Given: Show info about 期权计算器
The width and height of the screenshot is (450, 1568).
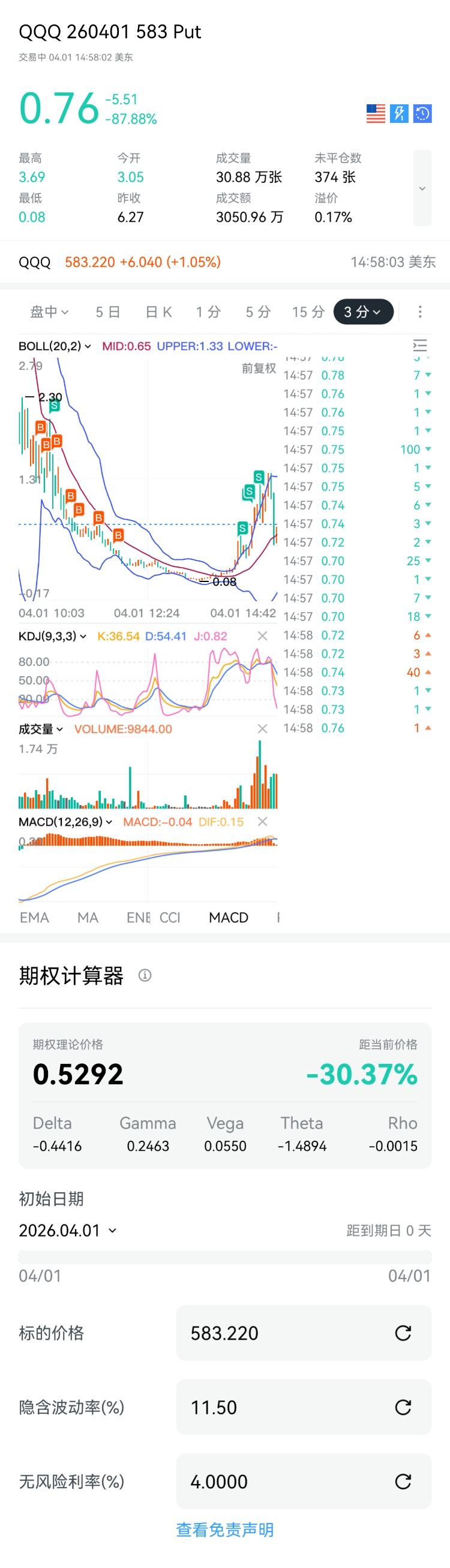Looking at the screenshot, I should point(145,976).
